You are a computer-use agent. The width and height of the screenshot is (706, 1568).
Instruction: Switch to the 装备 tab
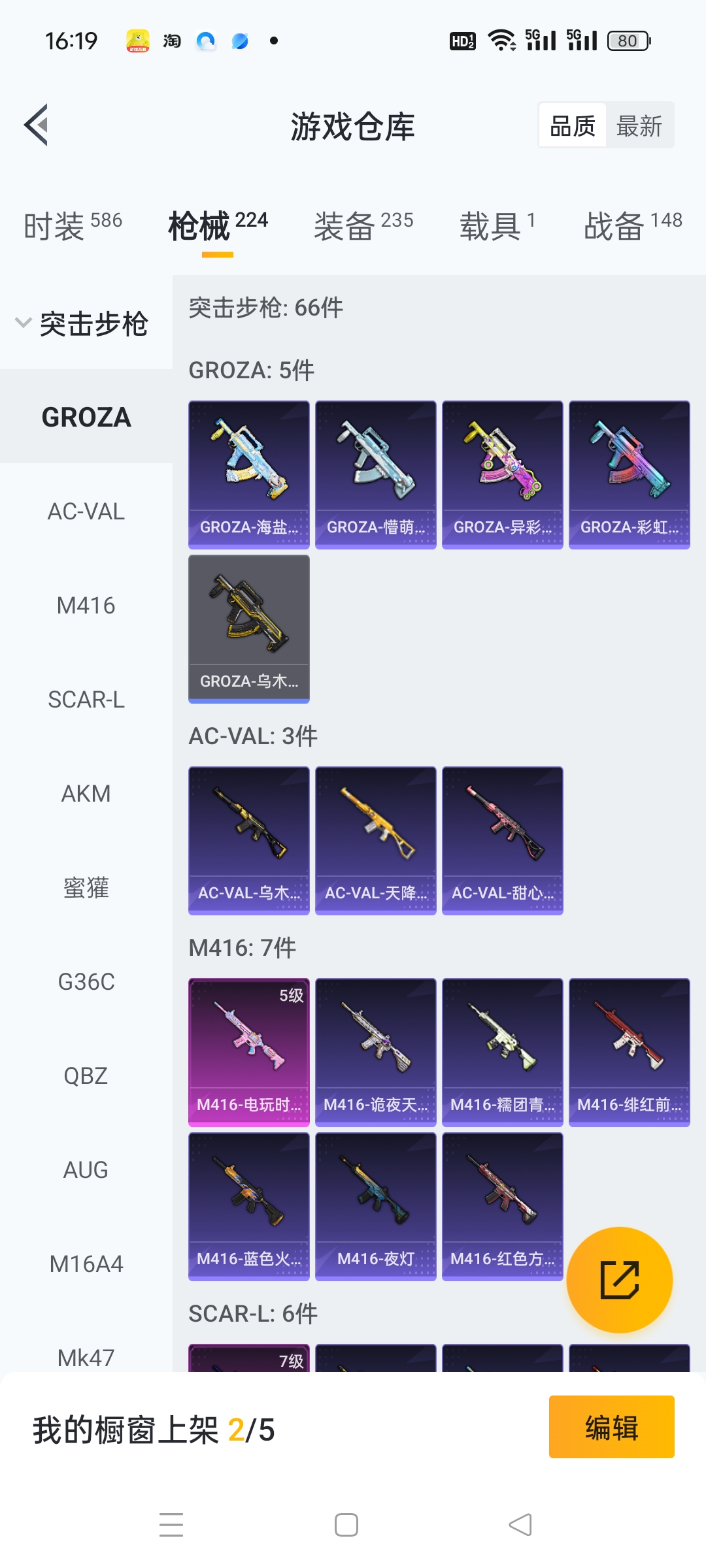(363, 226)
